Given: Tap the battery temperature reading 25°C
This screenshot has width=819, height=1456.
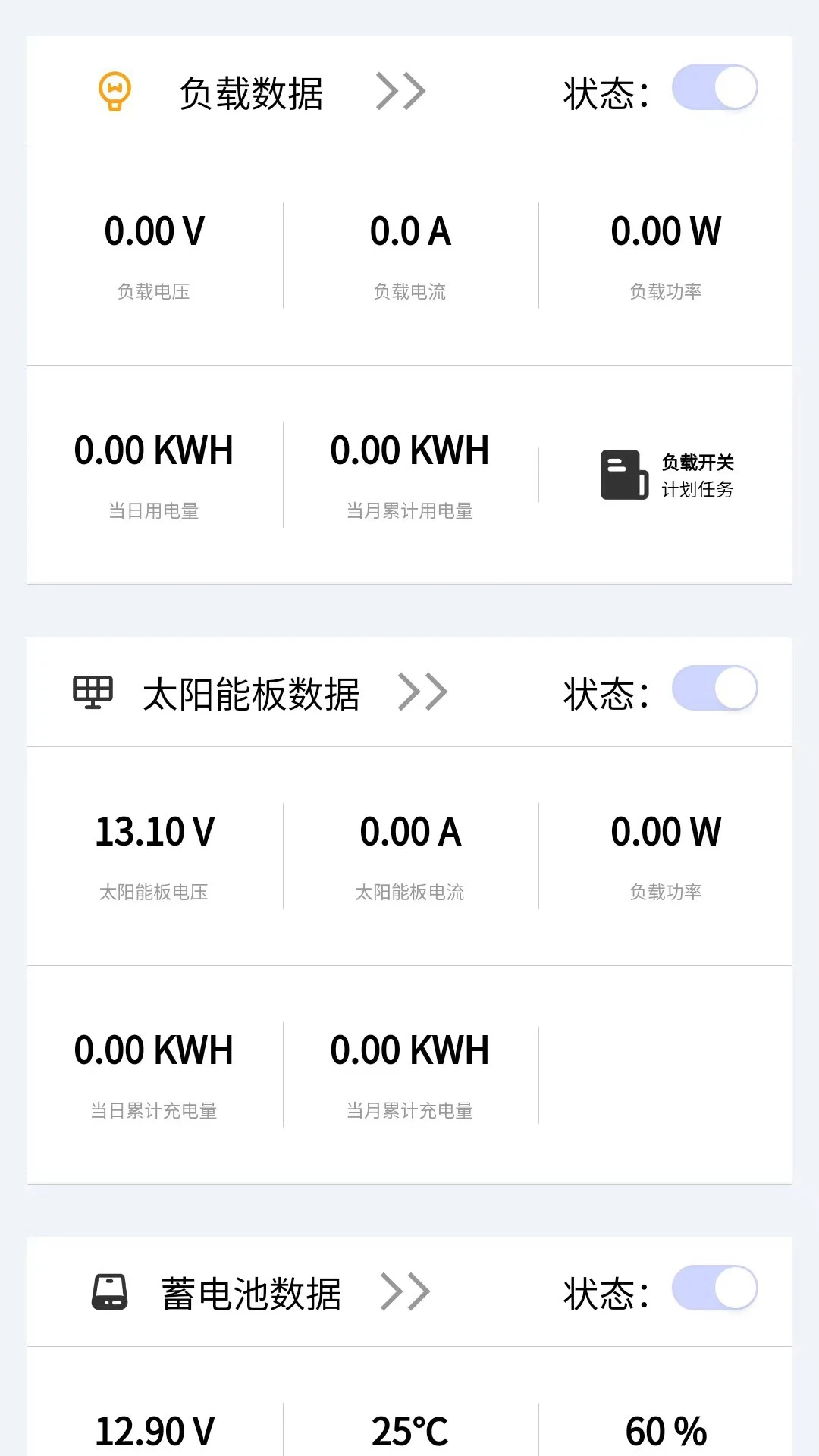Looking at the screenshot, I should pos(409,1429).
